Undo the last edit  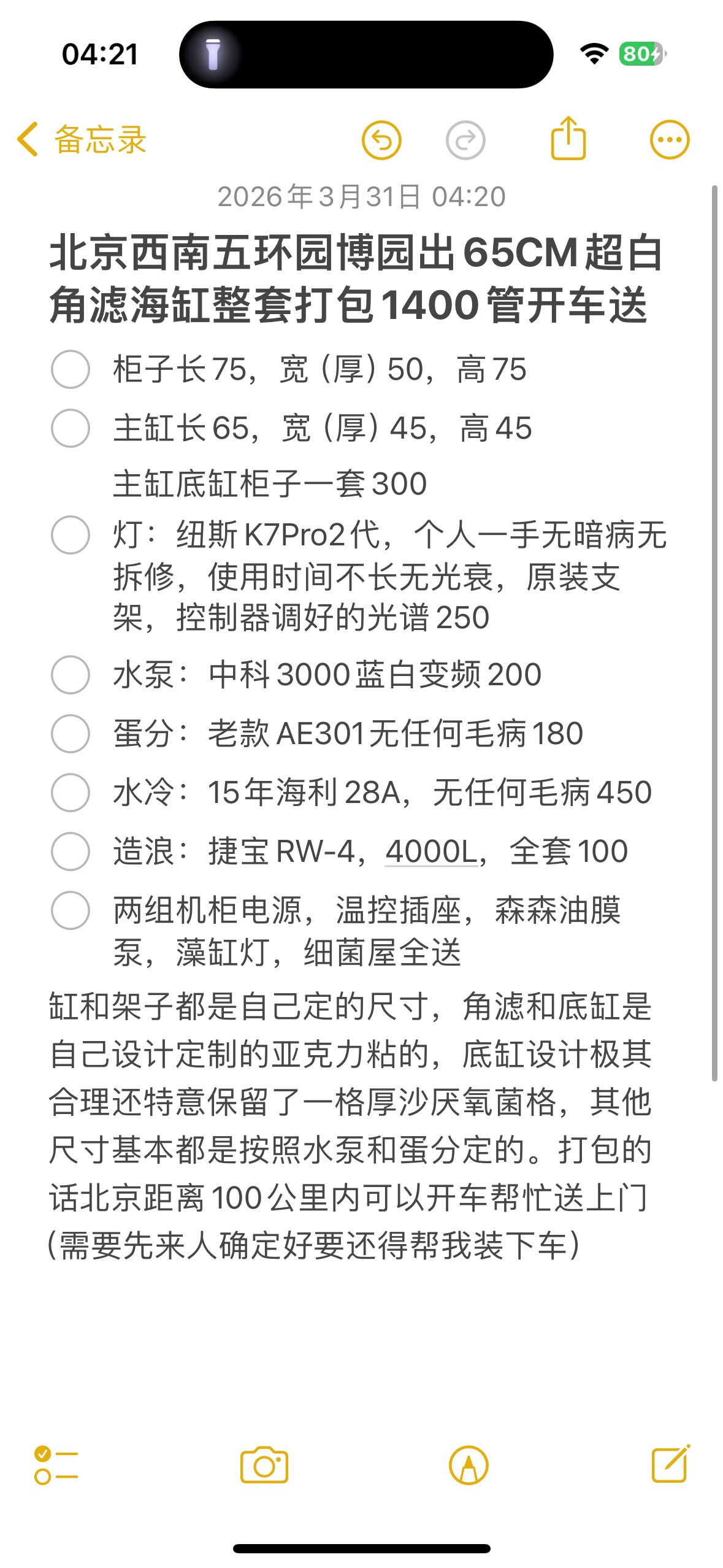coord(381,140)
